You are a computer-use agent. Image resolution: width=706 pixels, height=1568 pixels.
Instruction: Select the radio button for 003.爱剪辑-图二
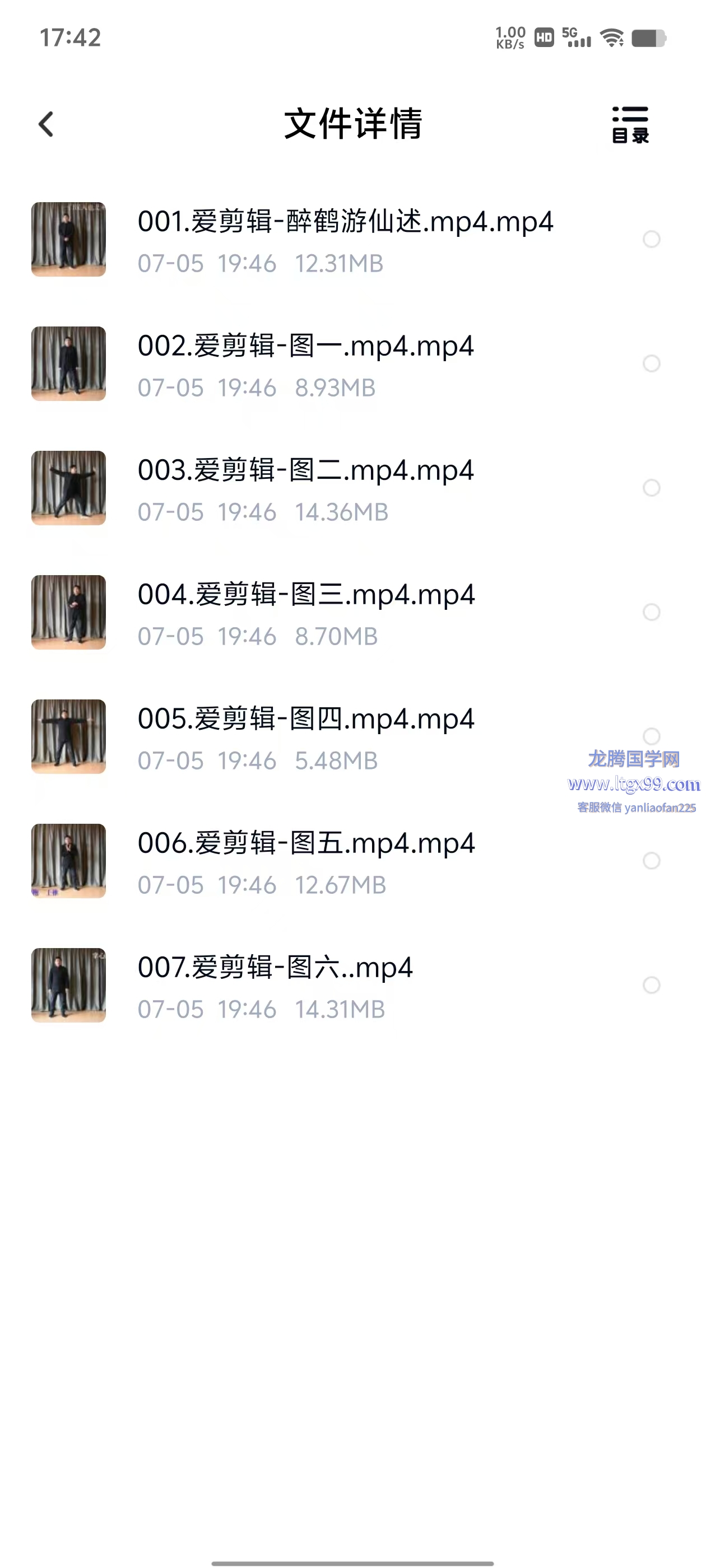(651, 488)
